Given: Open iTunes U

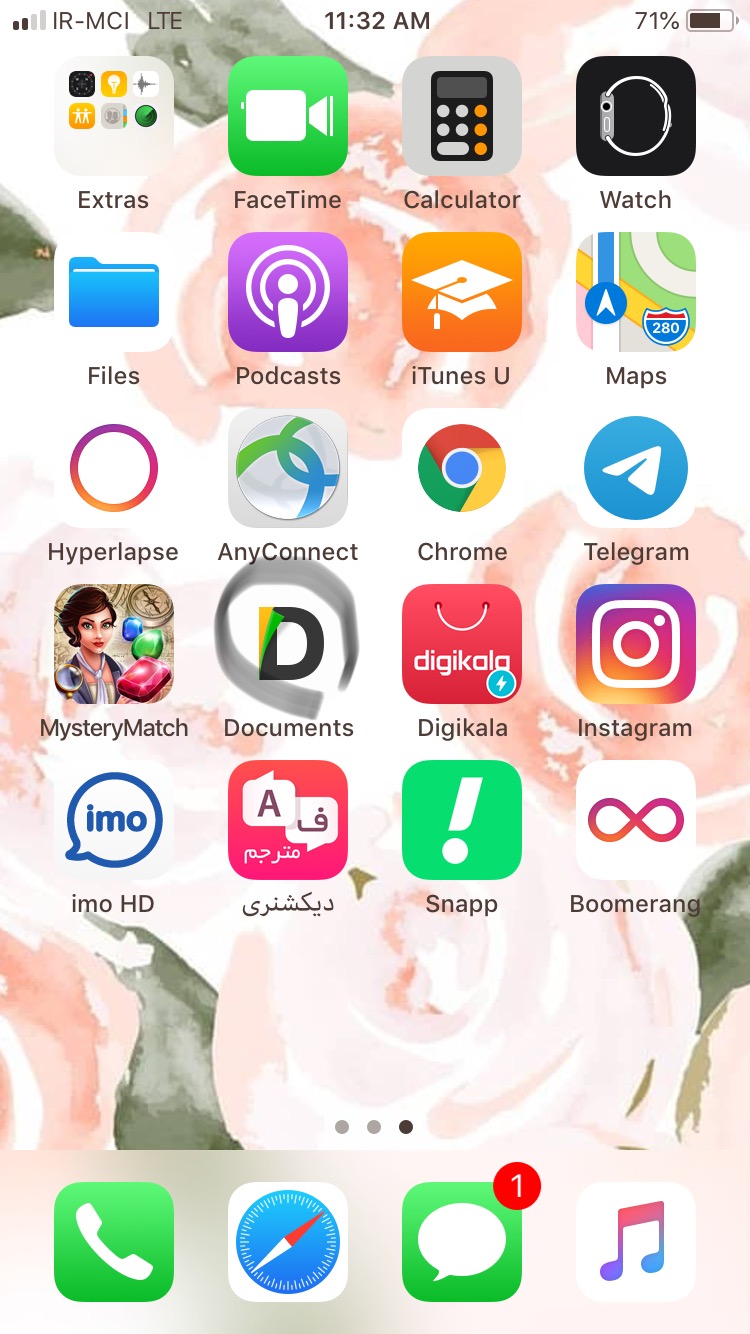Looking at the screenshot, I should (462, 292).
